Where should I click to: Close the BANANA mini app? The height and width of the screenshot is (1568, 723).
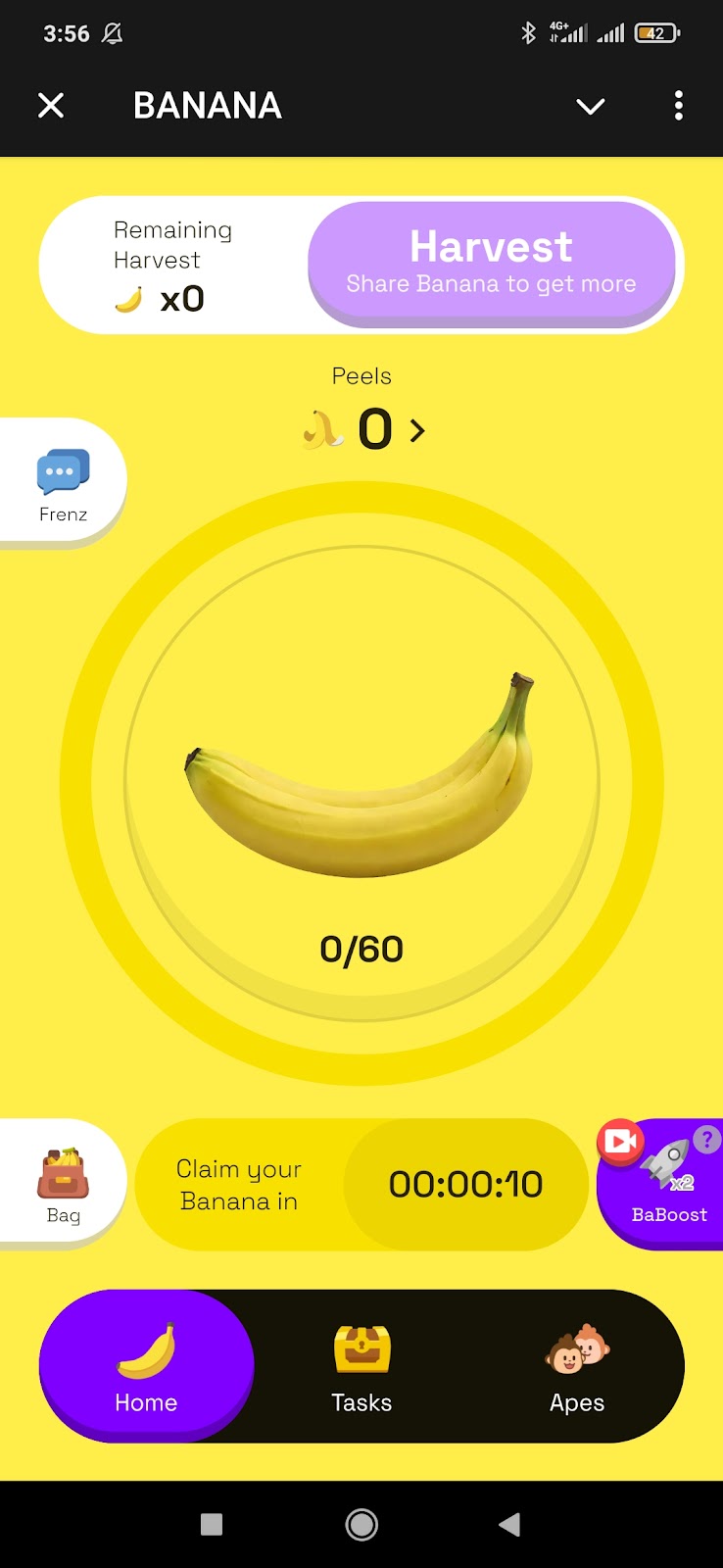coord(51,106)
